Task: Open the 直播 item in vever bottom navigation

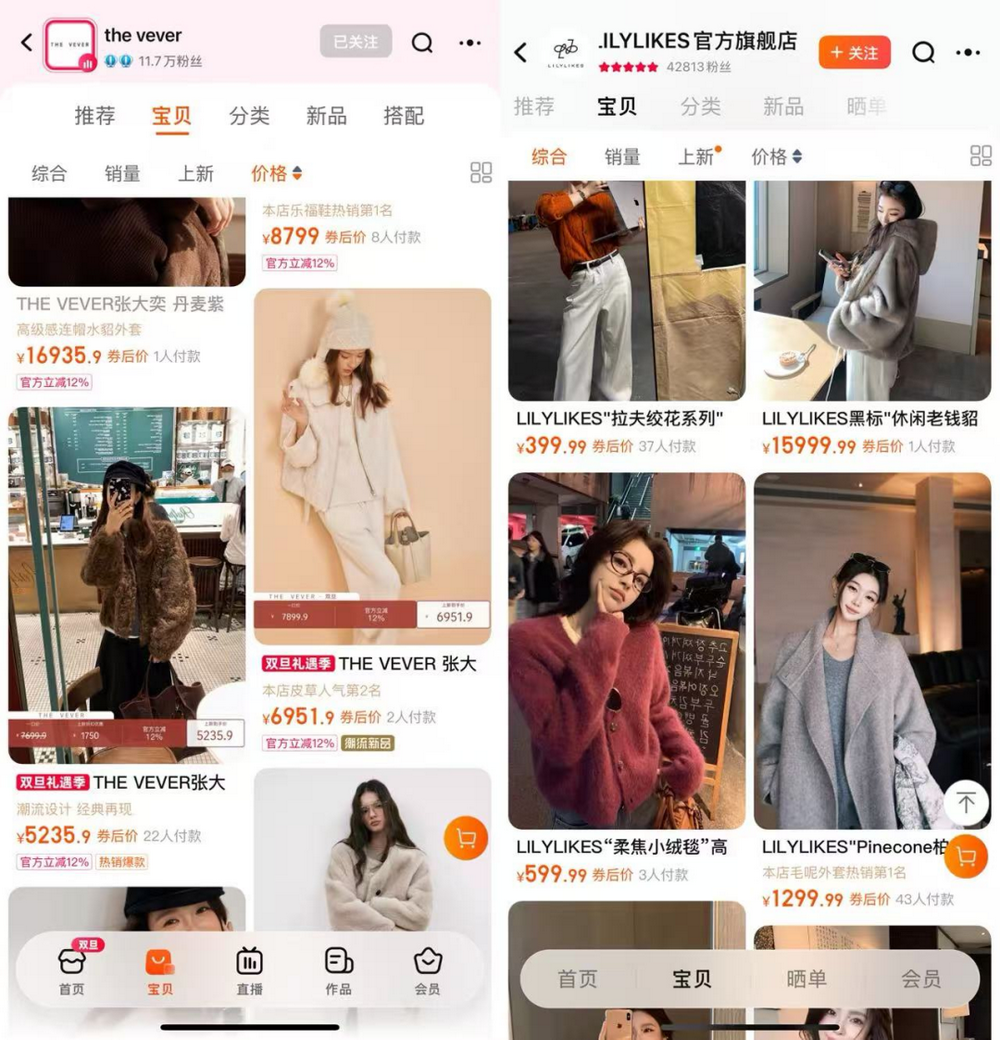Action: point(249,971)
